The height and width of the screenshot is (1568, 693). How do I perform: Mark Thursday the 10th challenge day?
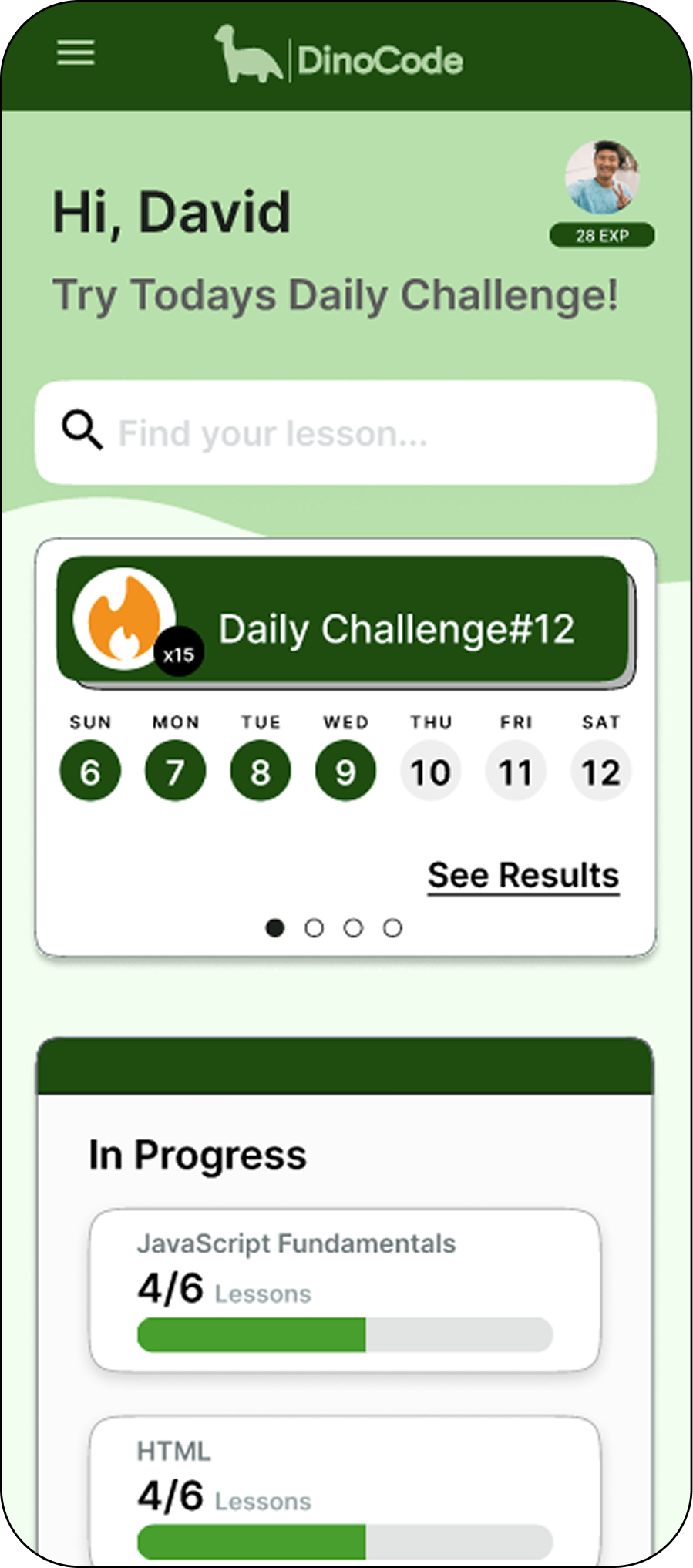click(x=431, y=770)
